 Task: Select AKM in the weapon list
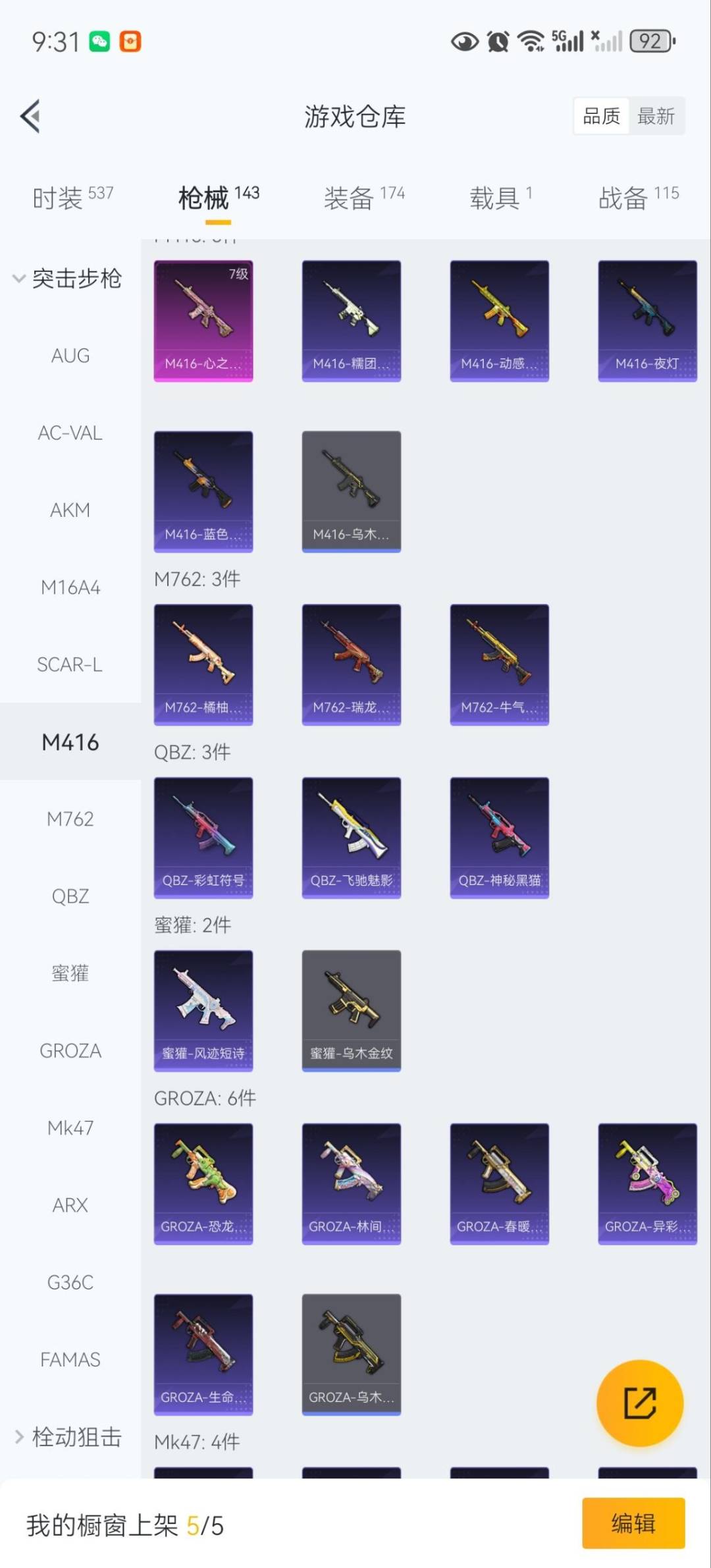[x=70, y=510]
